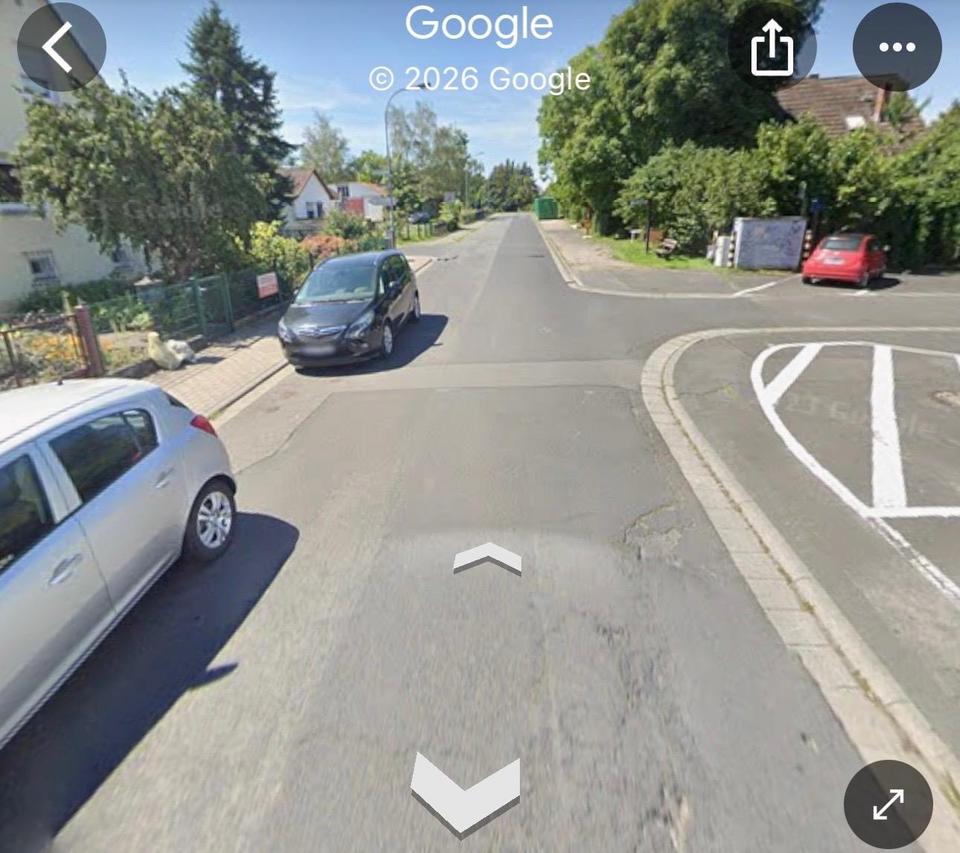The image size is (960, 853).
Task: Go back from Street View
Action: click(x=61, y=47)
